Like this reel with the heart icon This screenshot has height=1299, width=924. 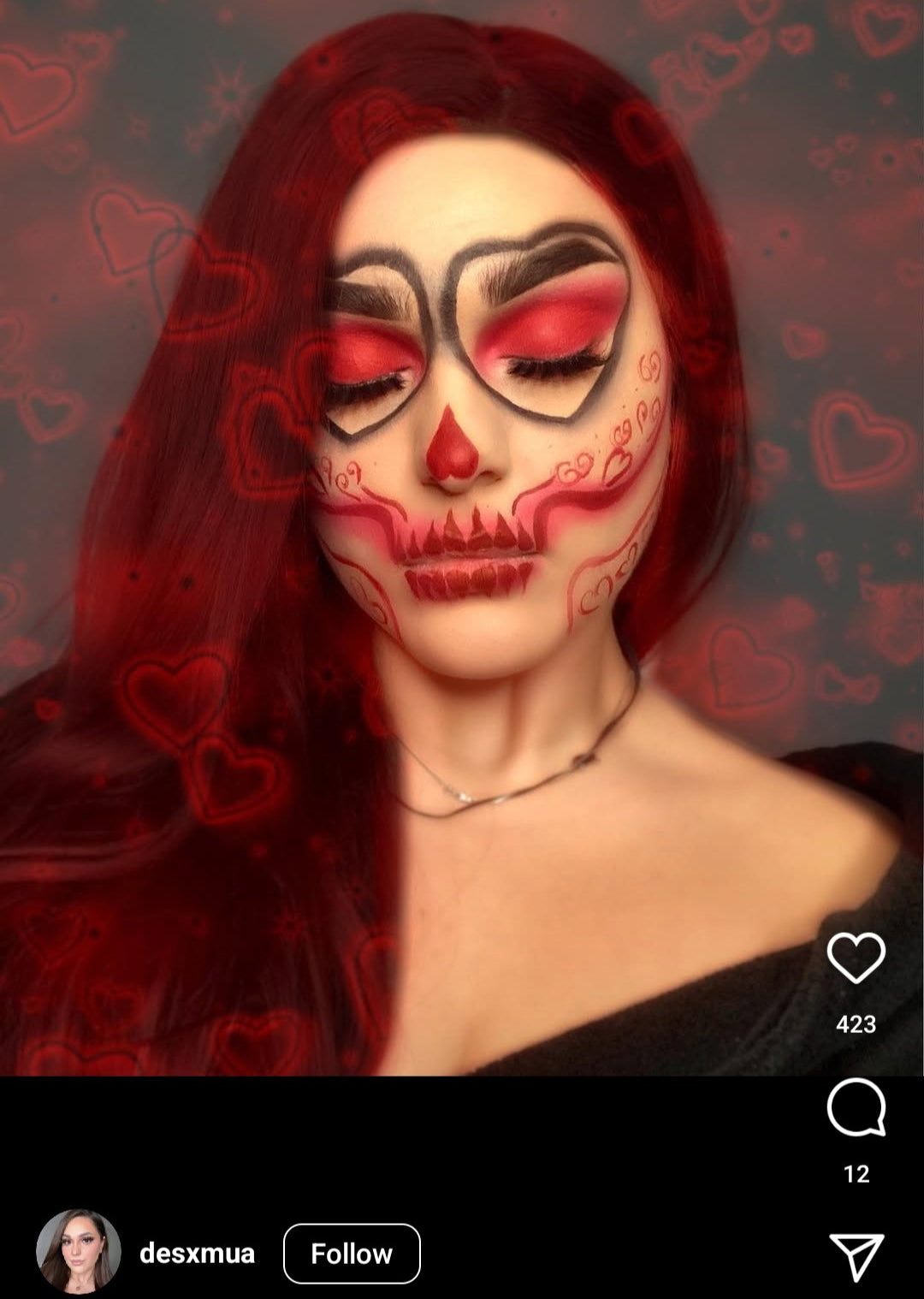point(856,958)
